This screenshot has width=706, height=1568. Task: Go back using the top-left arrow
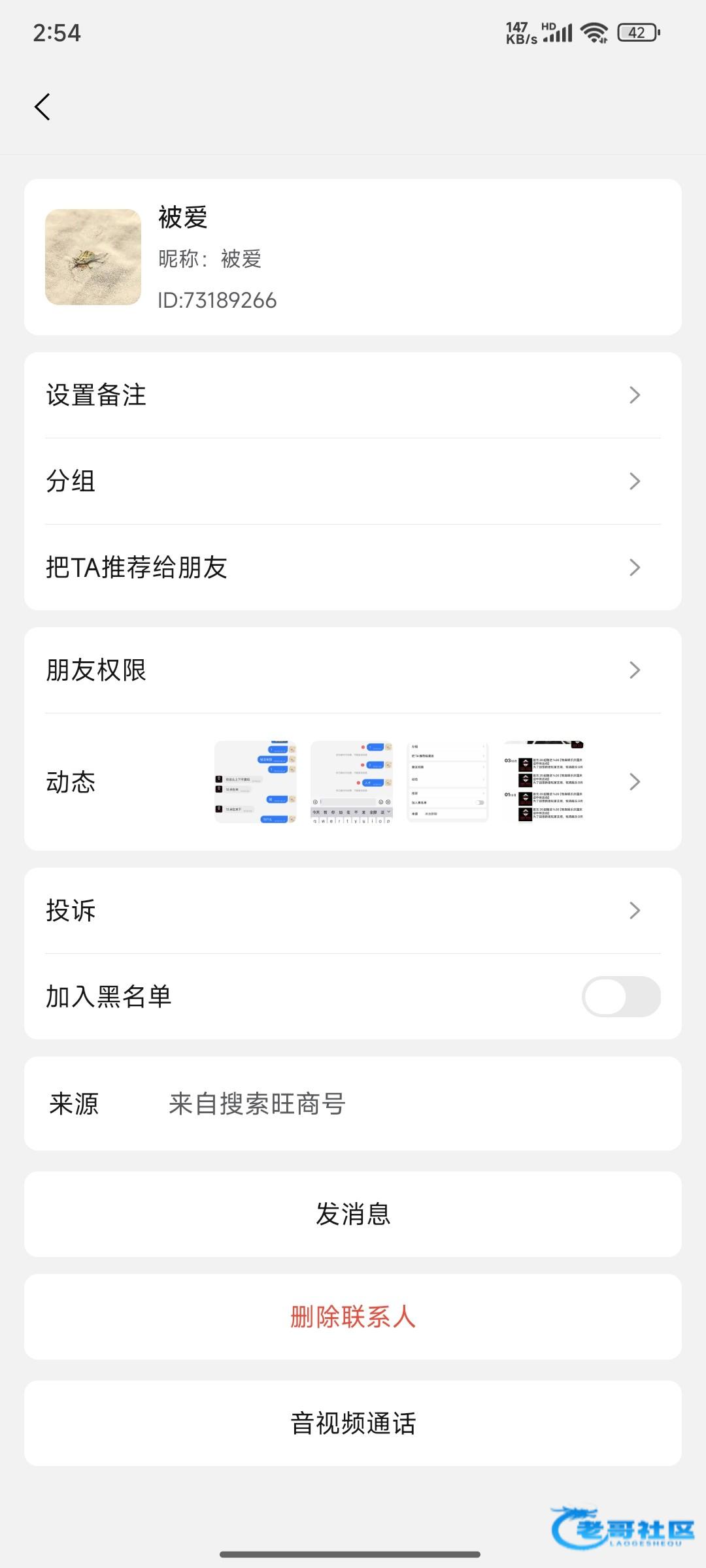tap(42, 107)
